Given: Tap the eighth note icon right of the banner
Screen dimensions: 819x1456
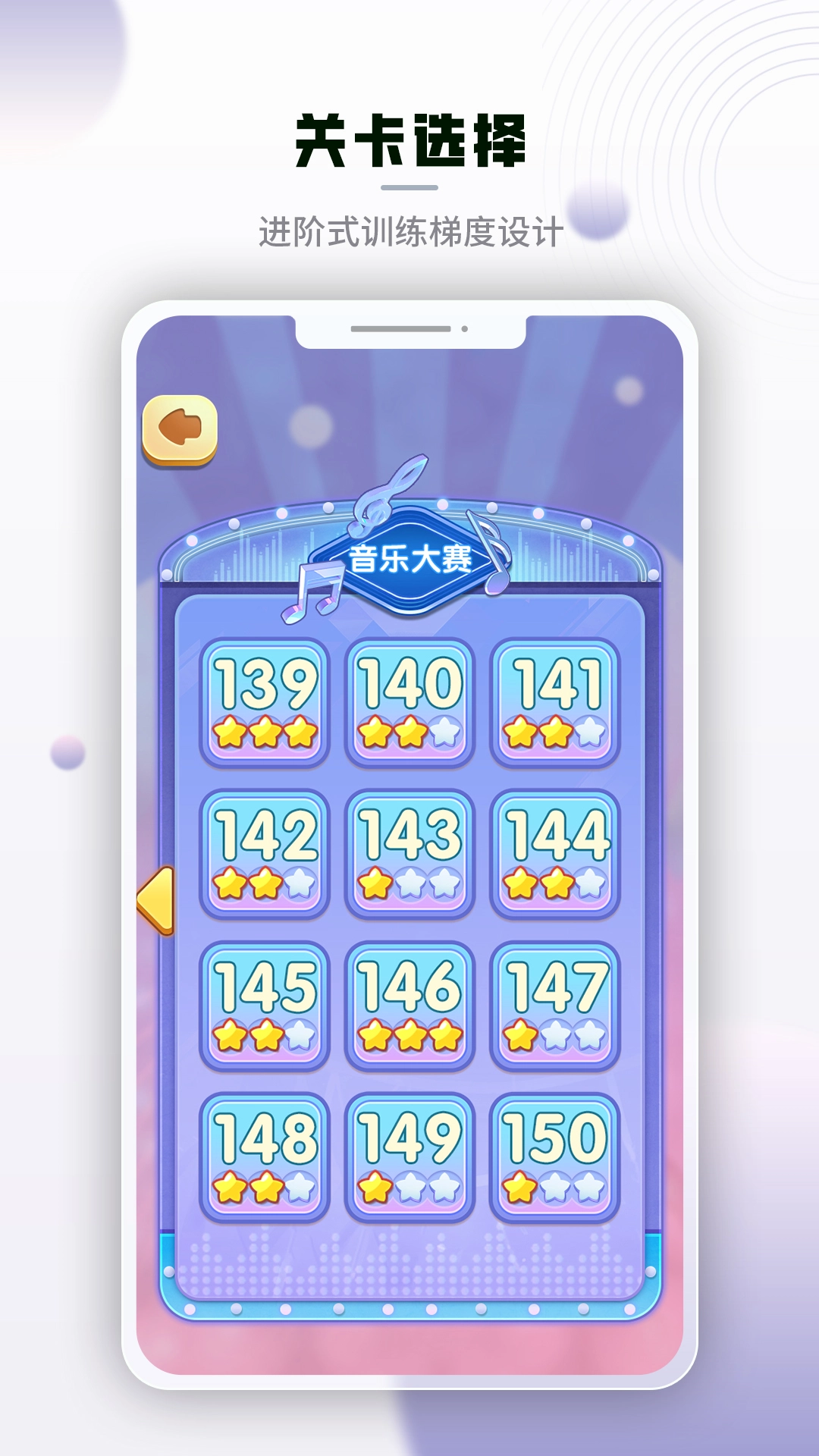Looking at the screenshot, I should click(x=493, y=554).
